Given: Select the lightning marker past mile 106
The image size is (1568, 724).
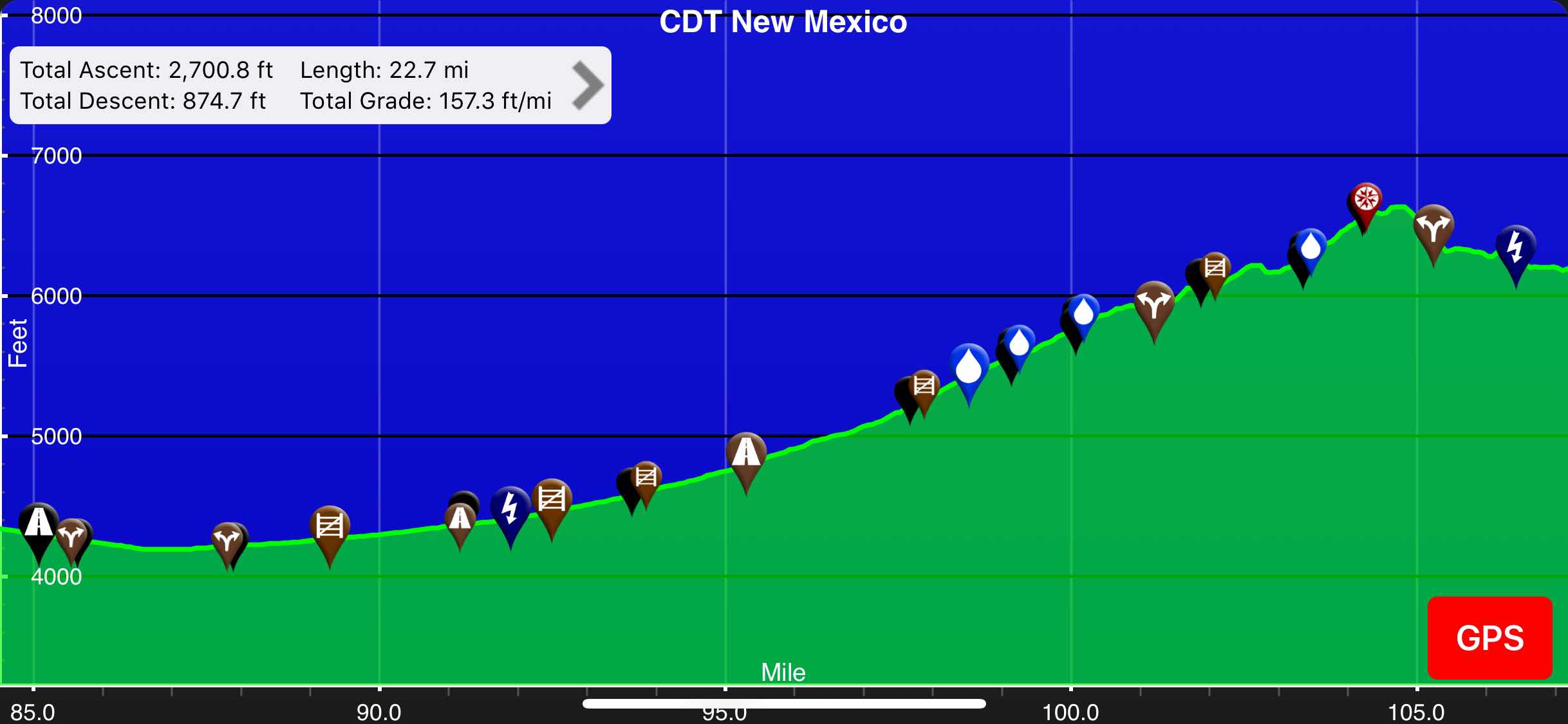Looking at the screenshot, I should (1516, 246).
